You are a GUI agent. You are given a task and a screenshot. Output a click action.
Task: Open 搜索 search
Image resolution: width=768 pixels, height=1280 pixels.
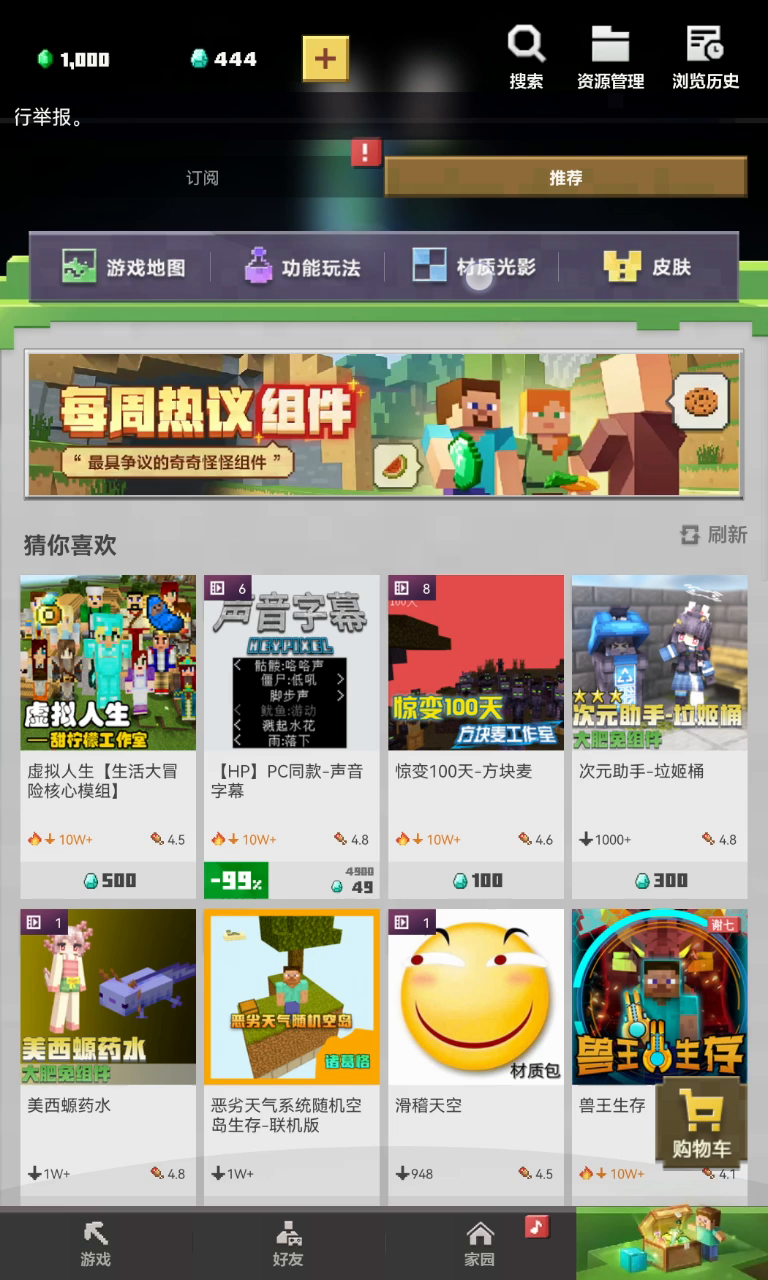(526, 58)
